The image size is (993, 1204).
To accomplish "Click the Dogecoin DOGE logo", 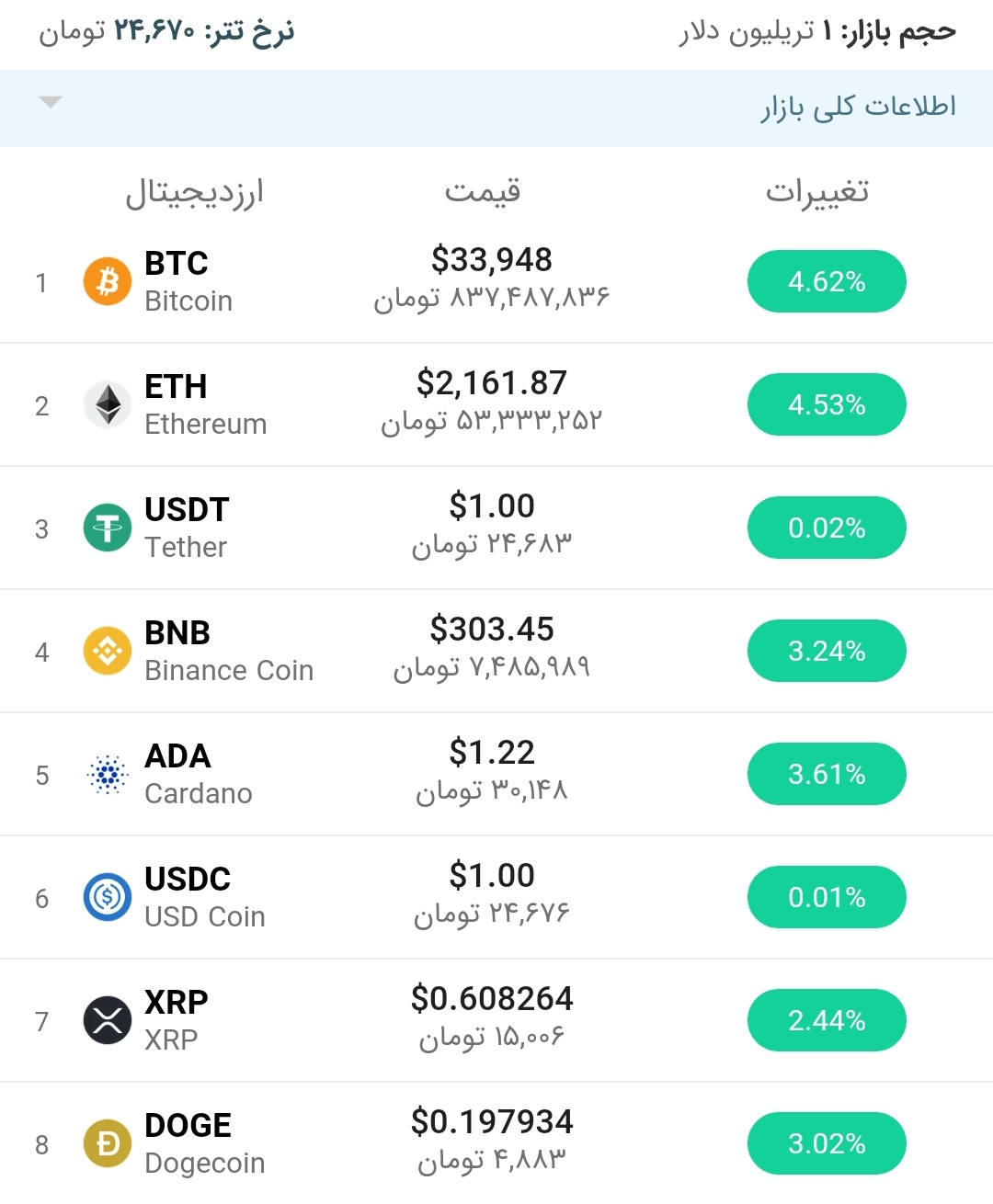I will pos(107,1143).
